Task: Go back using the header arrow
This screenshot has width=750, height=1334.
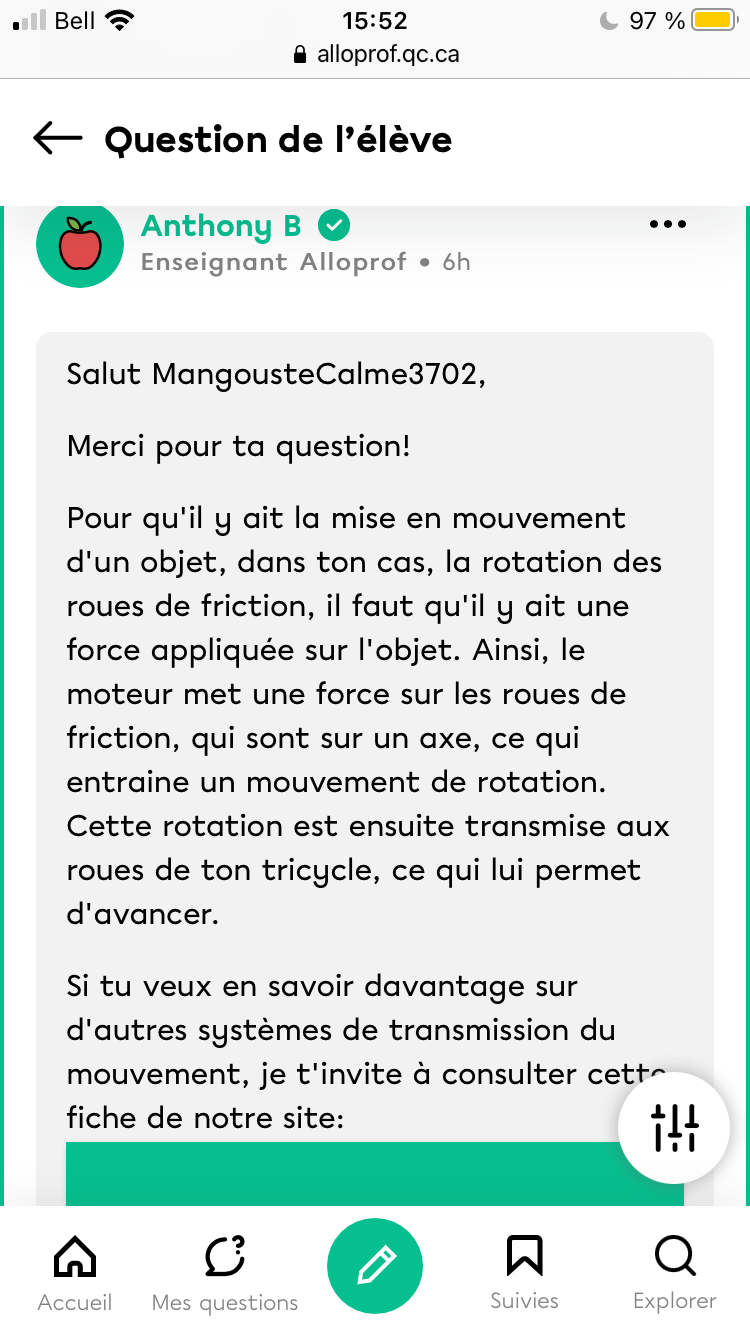Action: [x=57, y=139]
